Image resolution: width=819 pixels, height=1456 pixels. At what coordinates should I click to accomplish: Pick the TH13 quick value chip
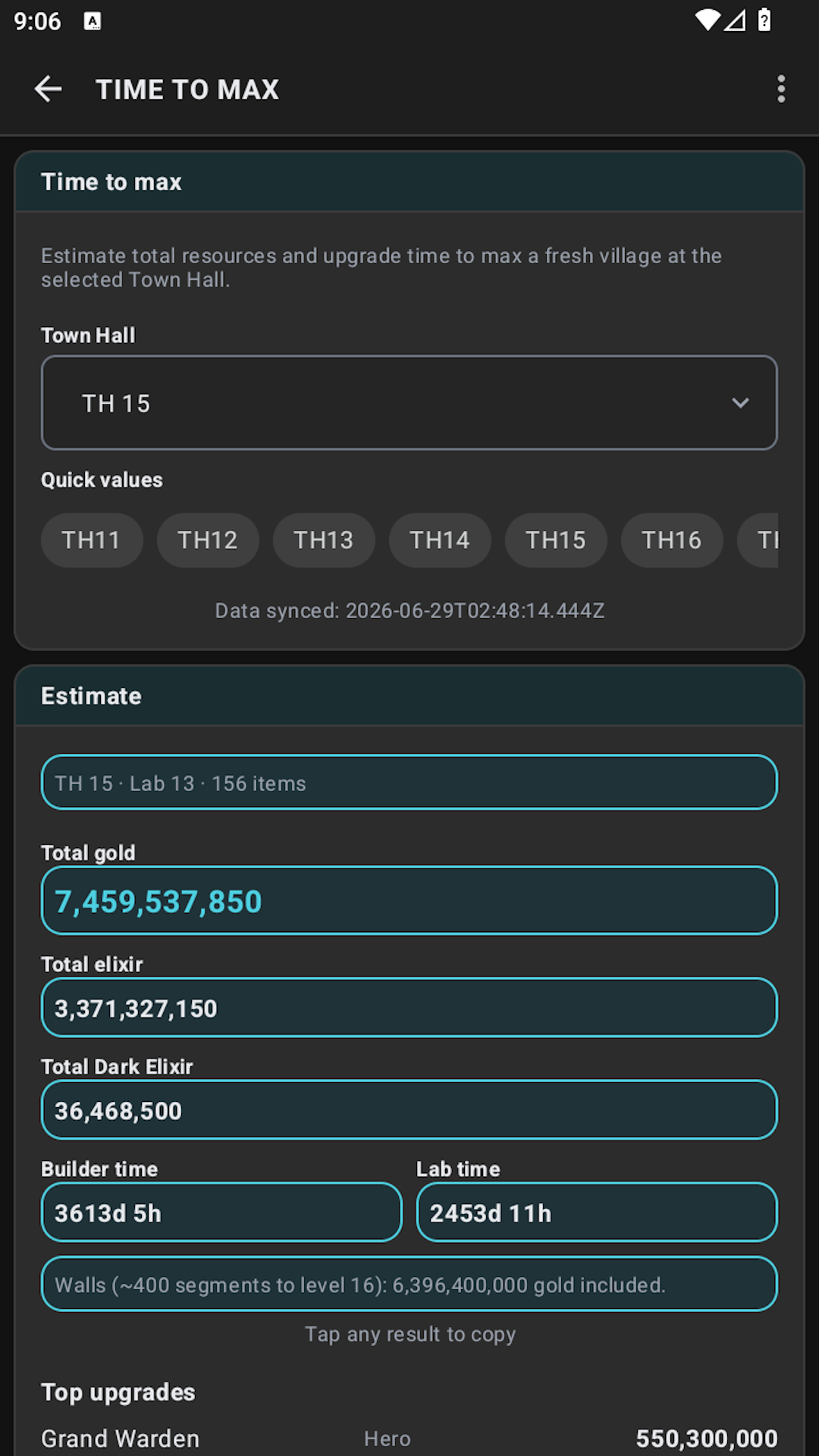pyautogui.click(x=324, y=540)
